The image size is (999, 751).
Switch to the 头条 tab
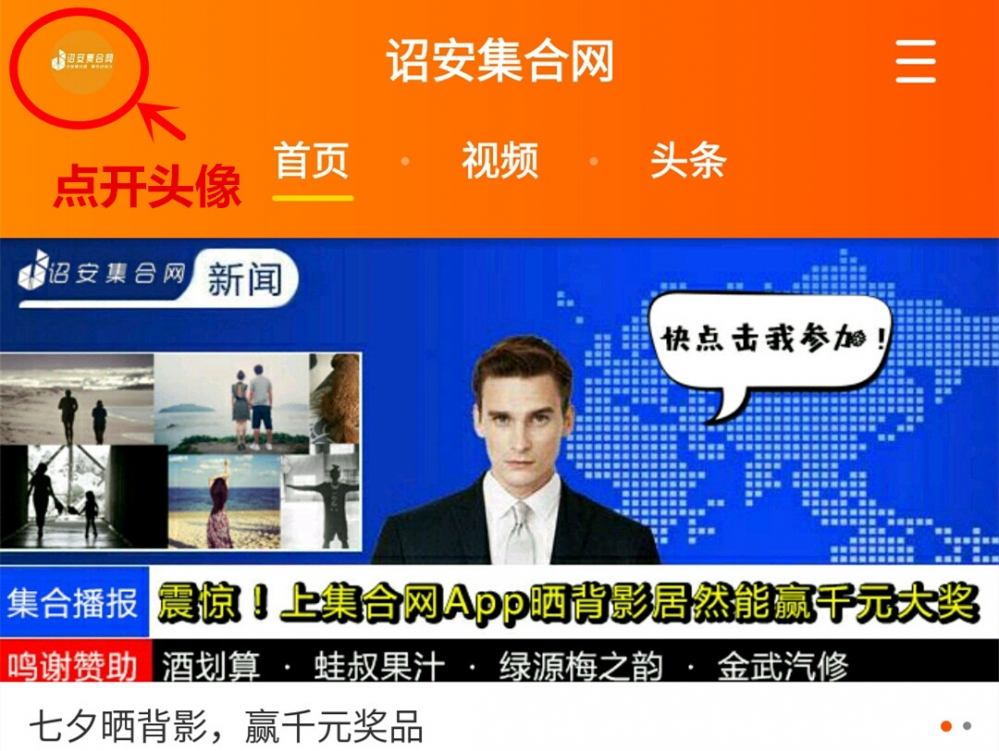coord(688,161)
